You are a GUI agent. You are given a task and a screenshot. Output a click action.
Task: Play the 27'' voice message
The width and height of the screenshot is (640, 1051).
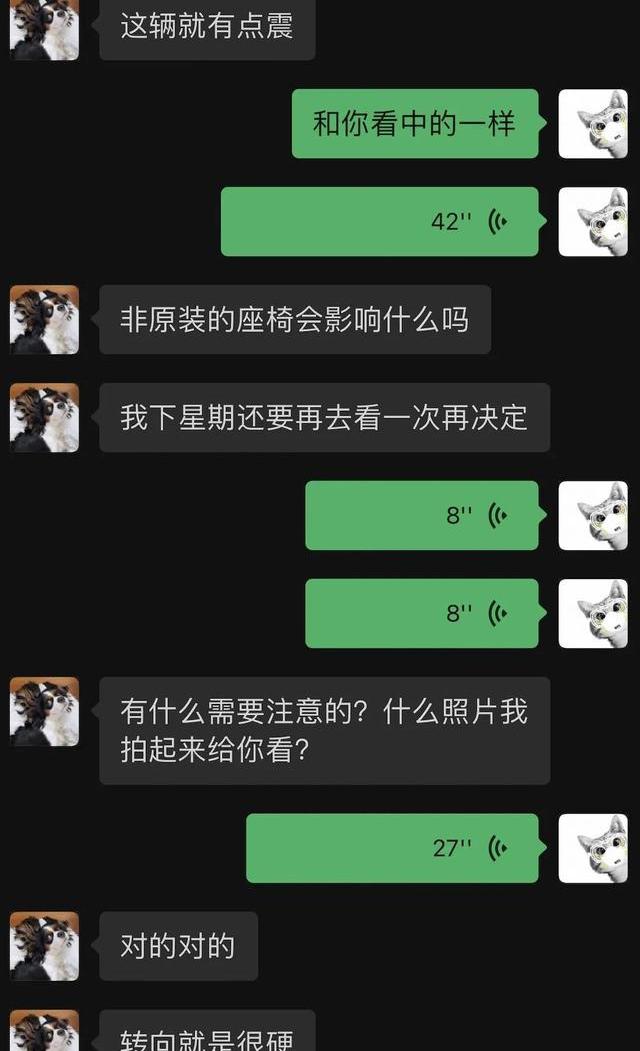392,848
